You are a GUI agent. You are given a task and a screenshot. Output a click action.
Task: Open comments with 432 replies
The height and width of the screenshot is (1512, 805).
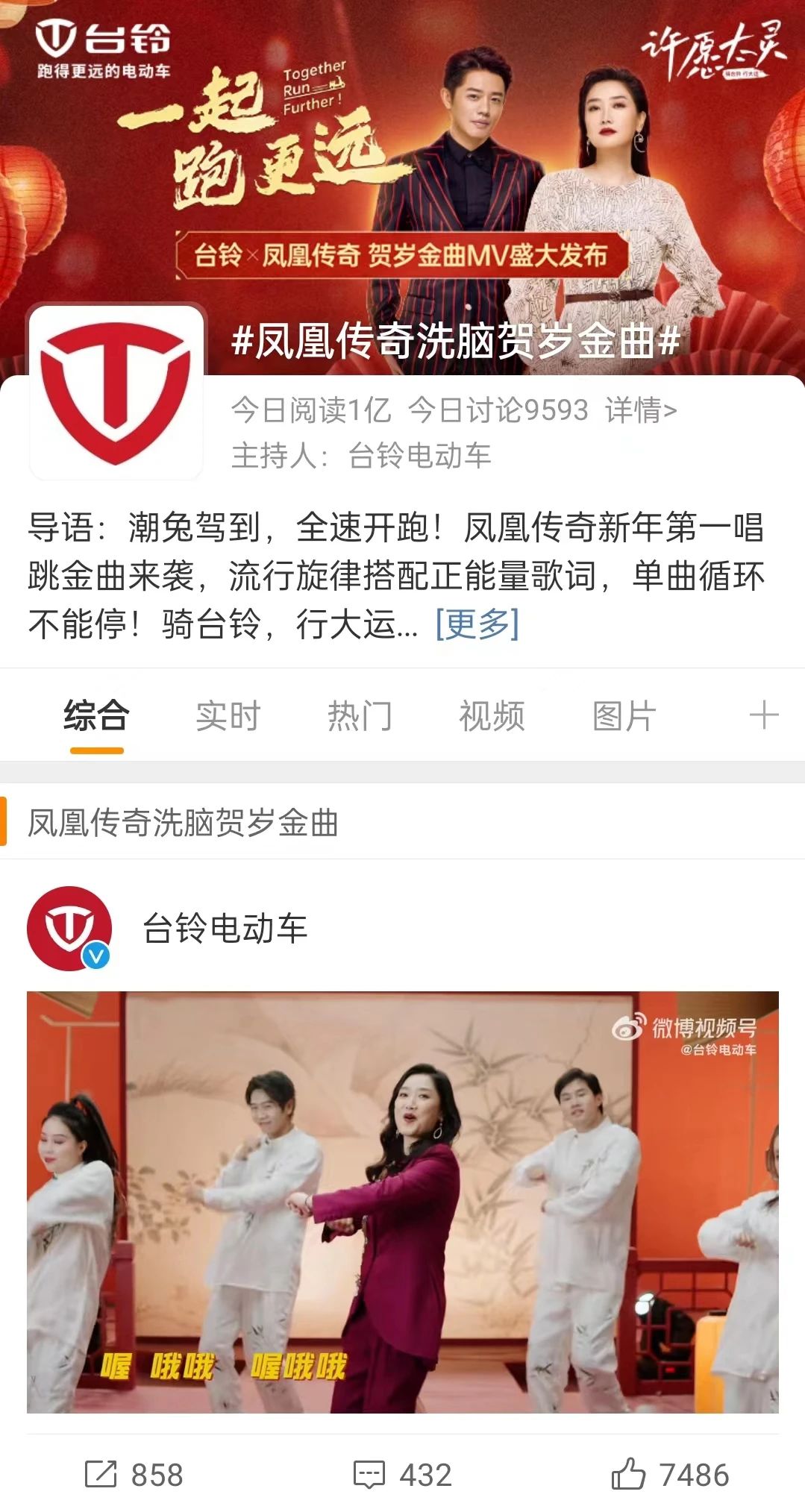(403, 1475)
